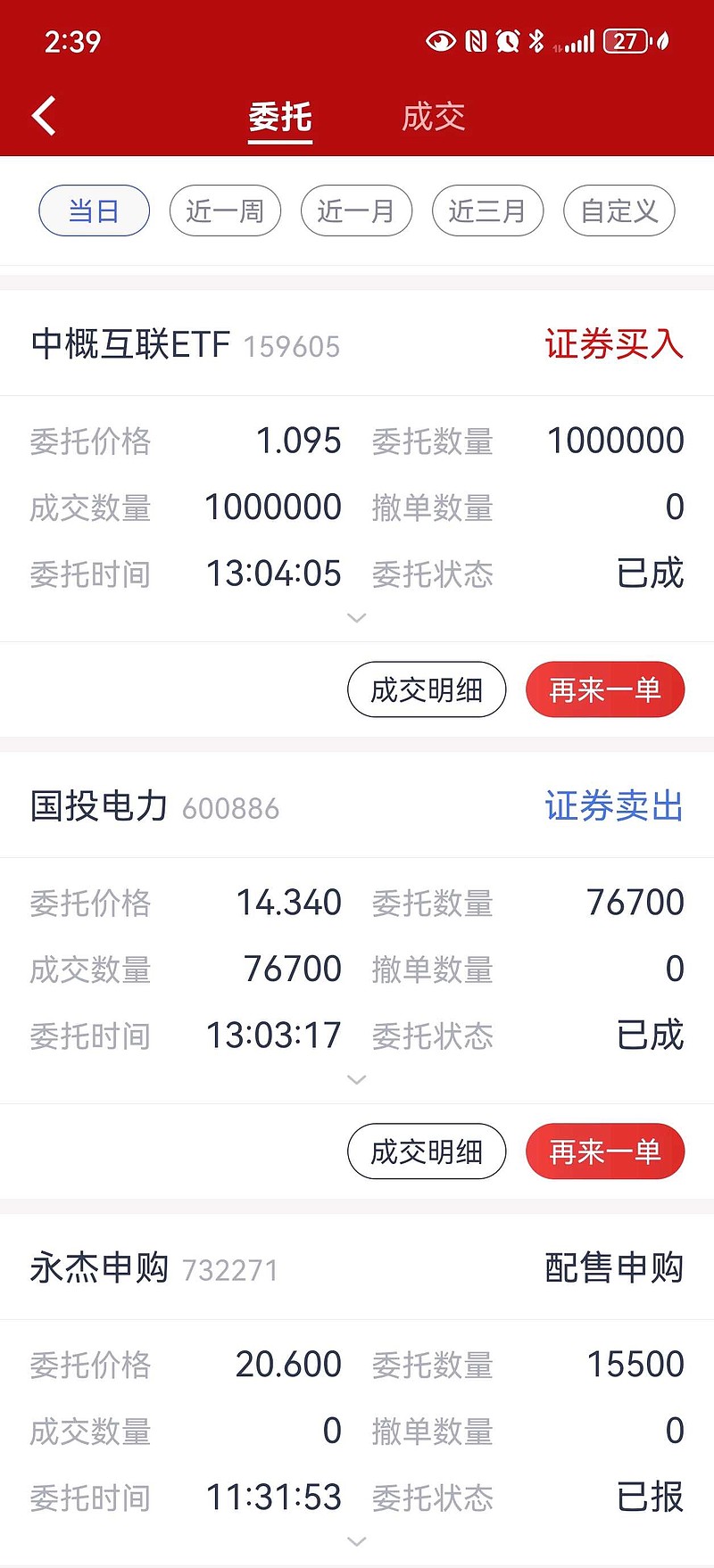
Task: Tap the Bluetooth icon in the status bar
Action: tap(536, 39)
